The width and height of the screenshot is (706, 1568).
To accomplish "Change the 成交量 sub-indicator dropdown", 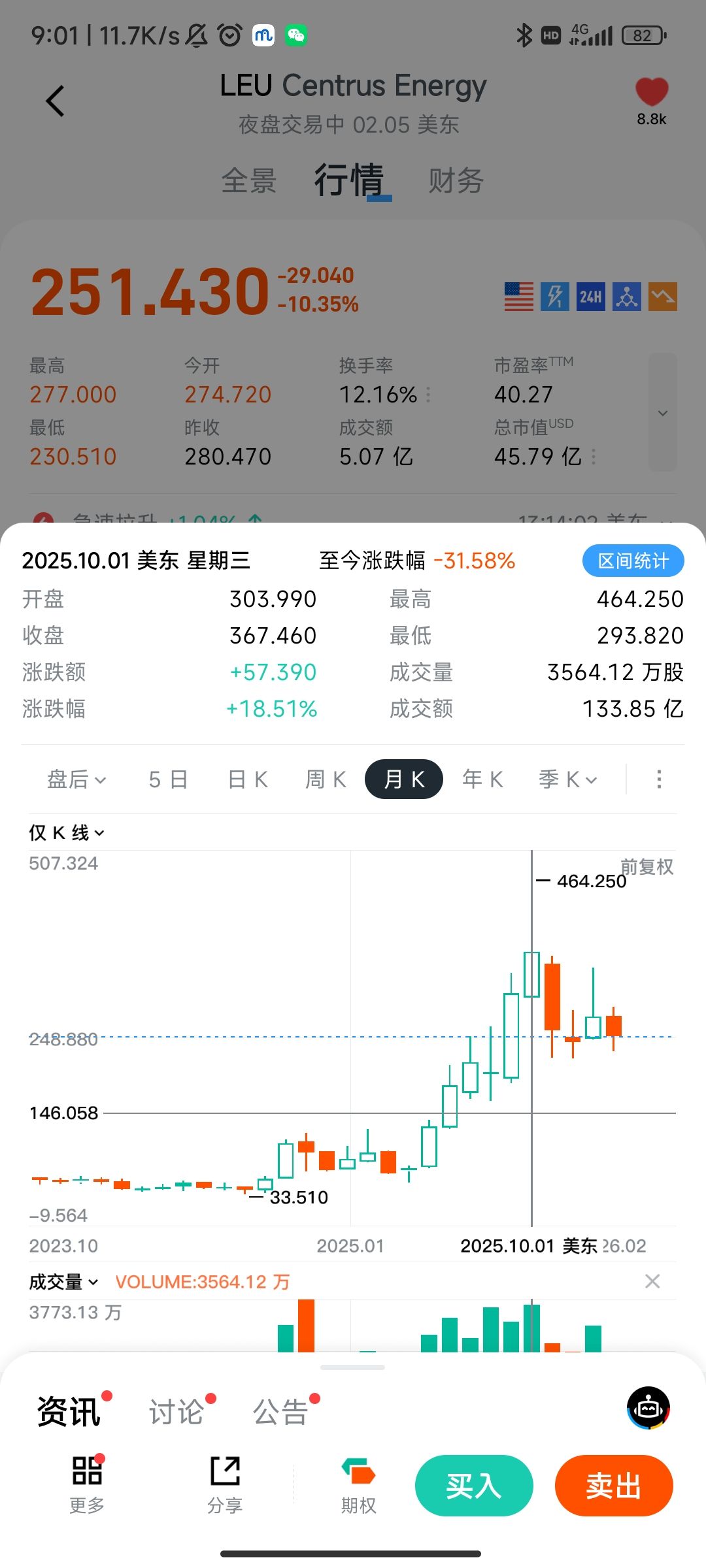I will 63,1282.
